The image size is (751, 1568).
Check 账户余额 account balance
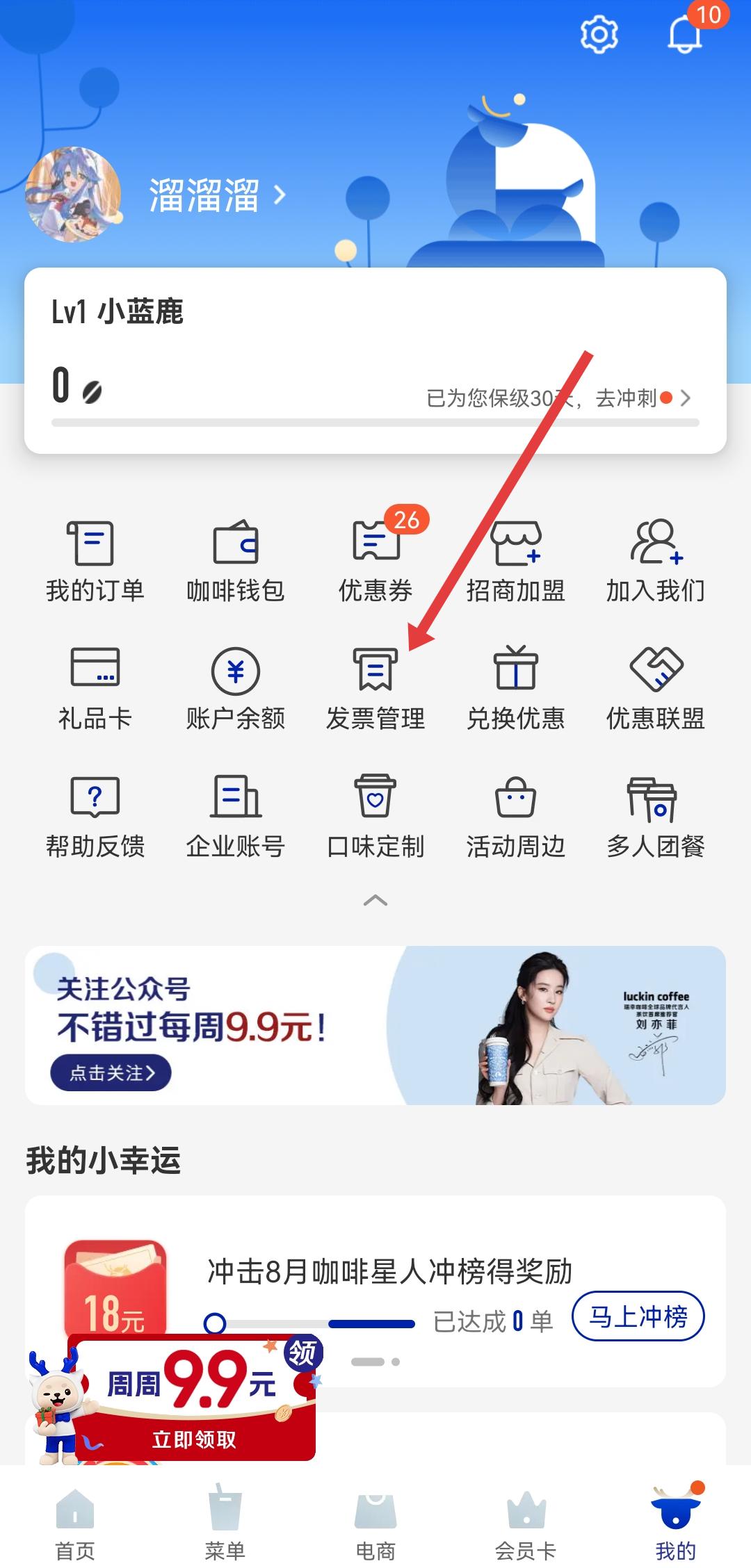click(x=235, y=688)
